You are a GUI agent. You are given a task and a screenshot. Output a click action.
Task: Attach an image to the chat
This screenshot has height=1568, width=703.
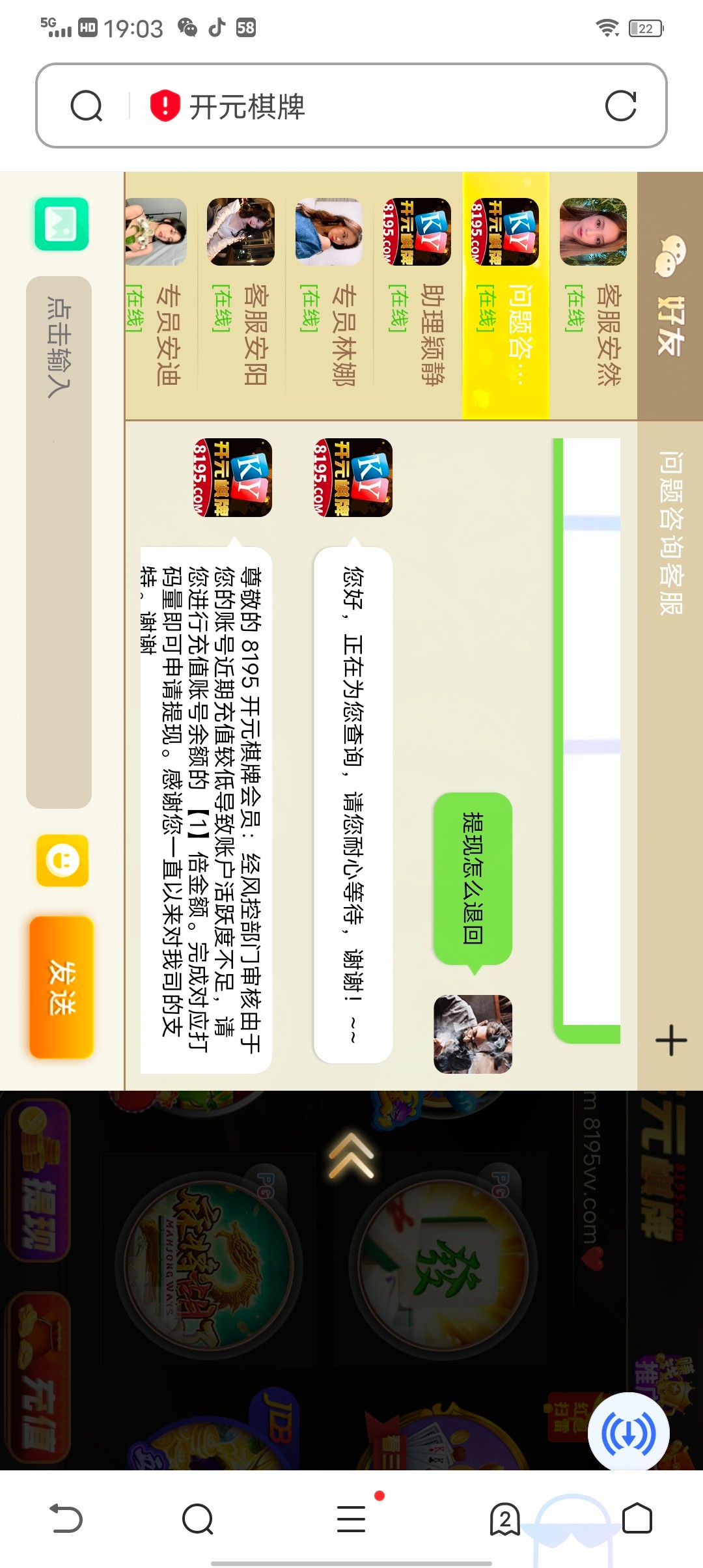[x=61, y=224]
